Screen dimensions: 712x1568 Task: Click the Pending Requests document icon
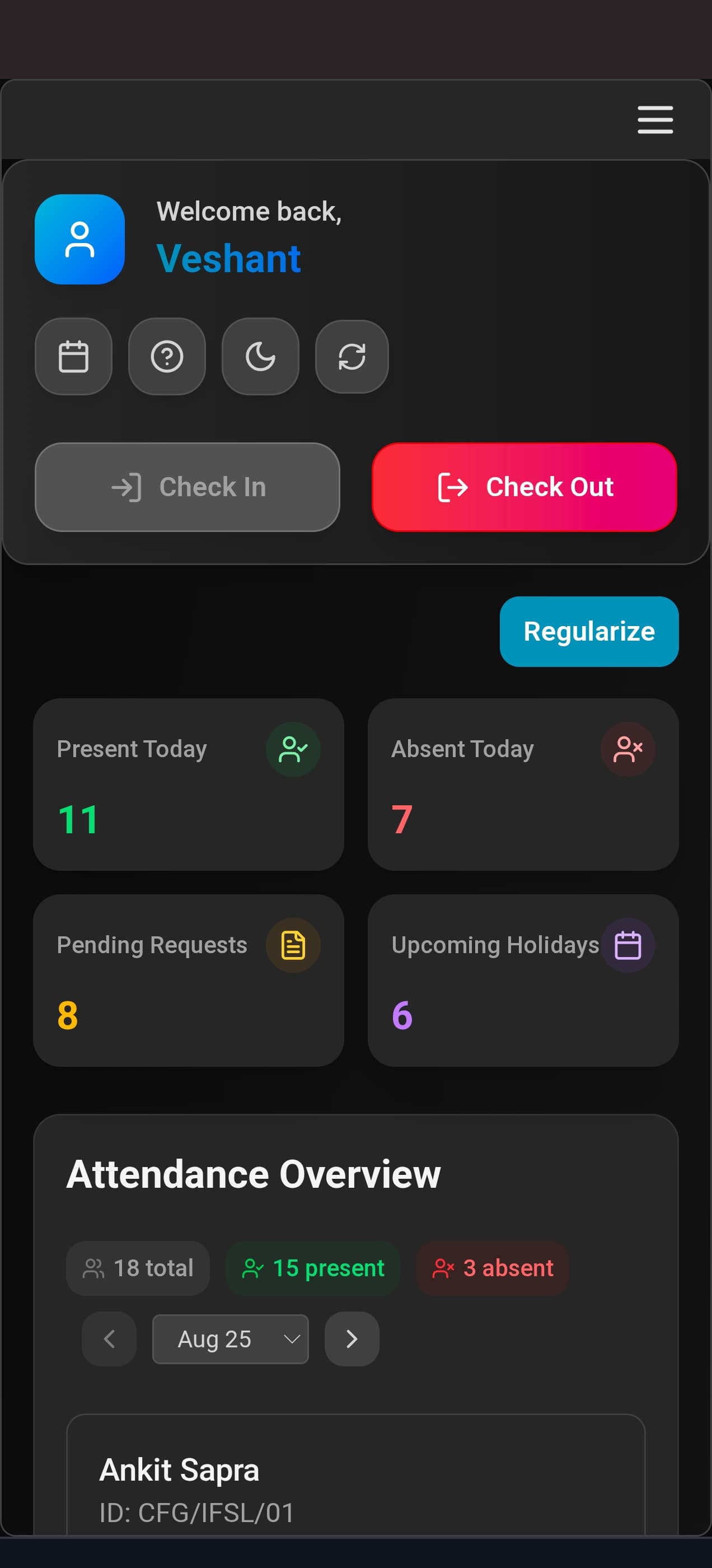coord(293,945)
